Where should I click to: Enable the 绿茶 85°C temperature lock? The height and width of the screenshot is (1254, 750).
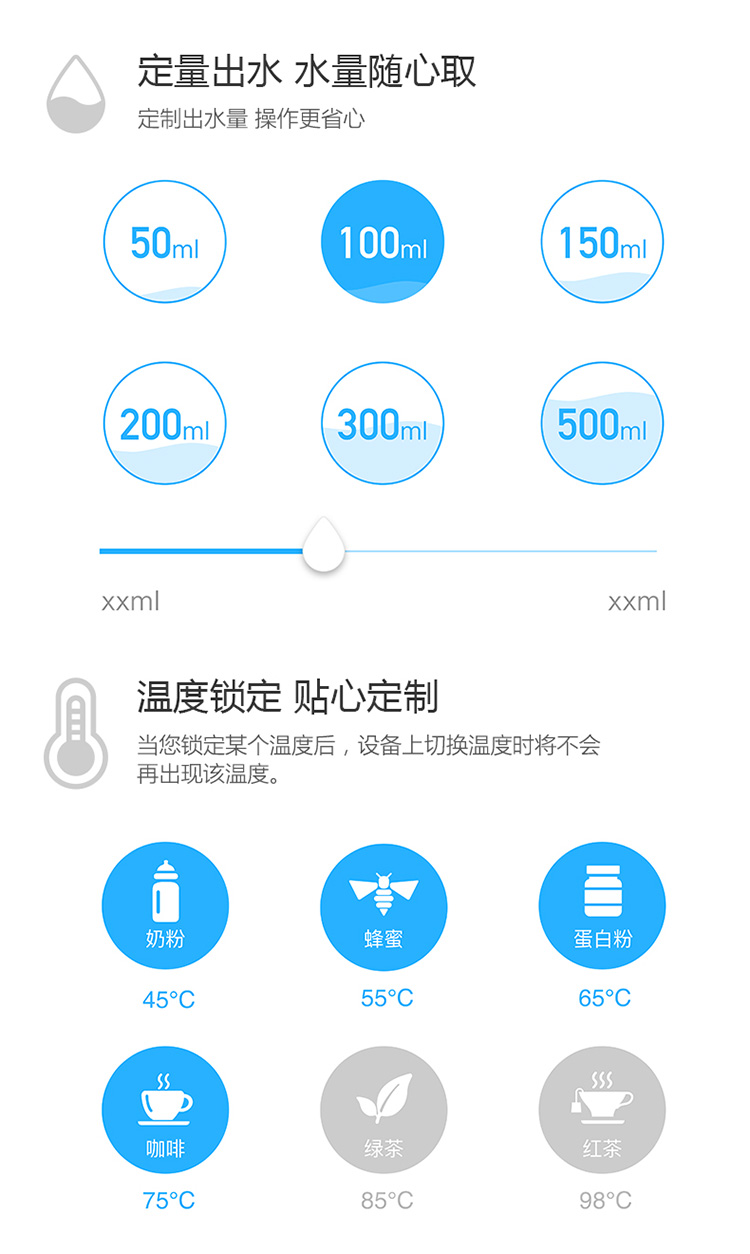click(384, 1109)
